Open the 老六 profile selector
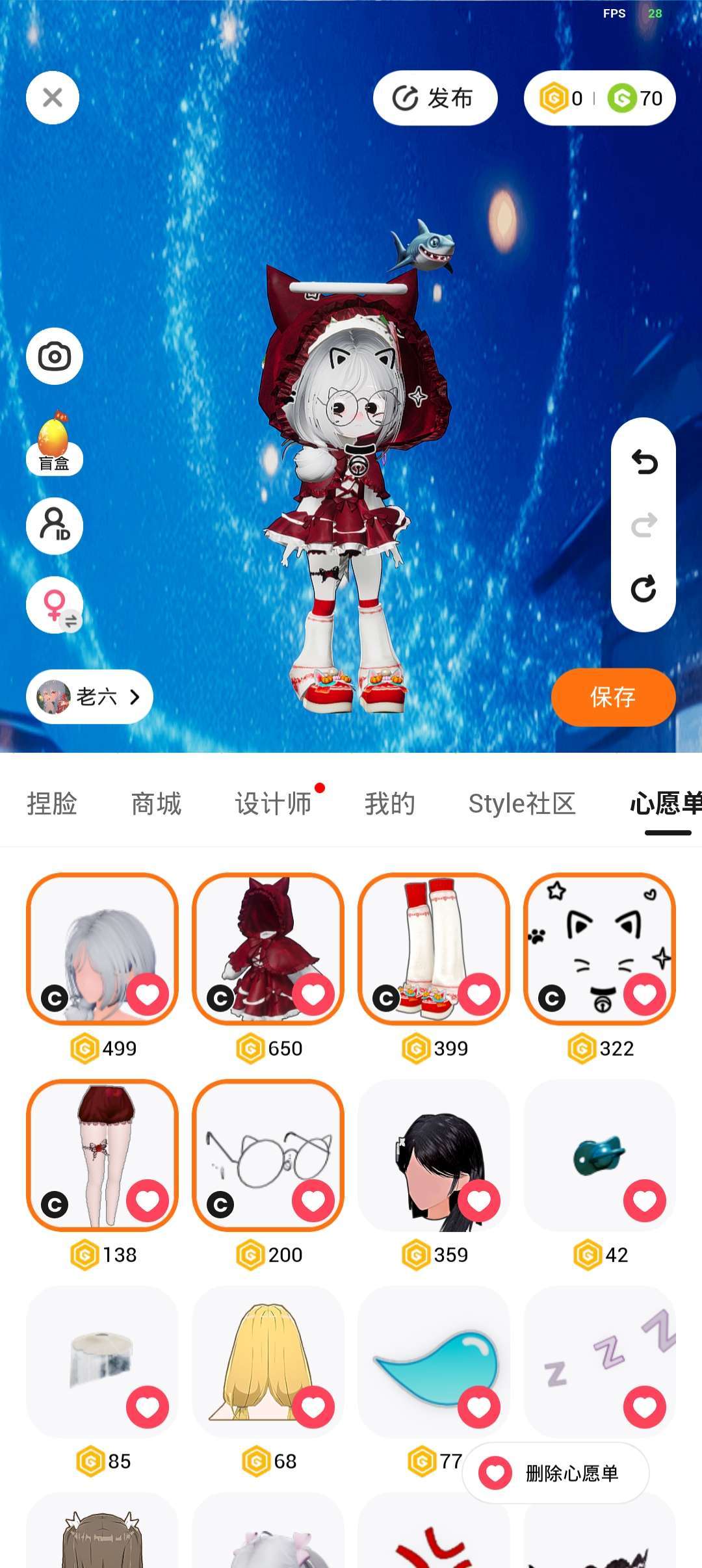 tap(89, 697)
